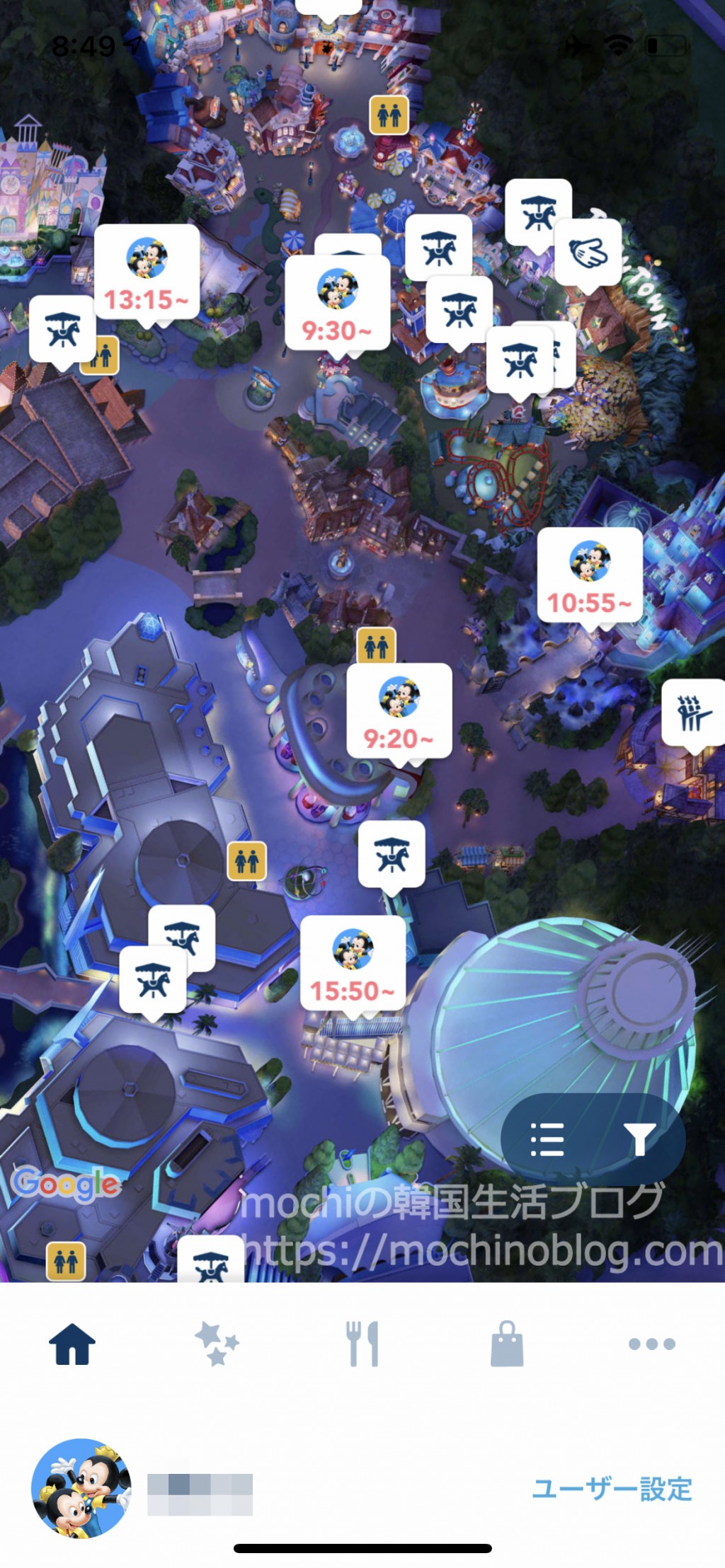Switch to the shopping bag tab

coord(507,1344)
